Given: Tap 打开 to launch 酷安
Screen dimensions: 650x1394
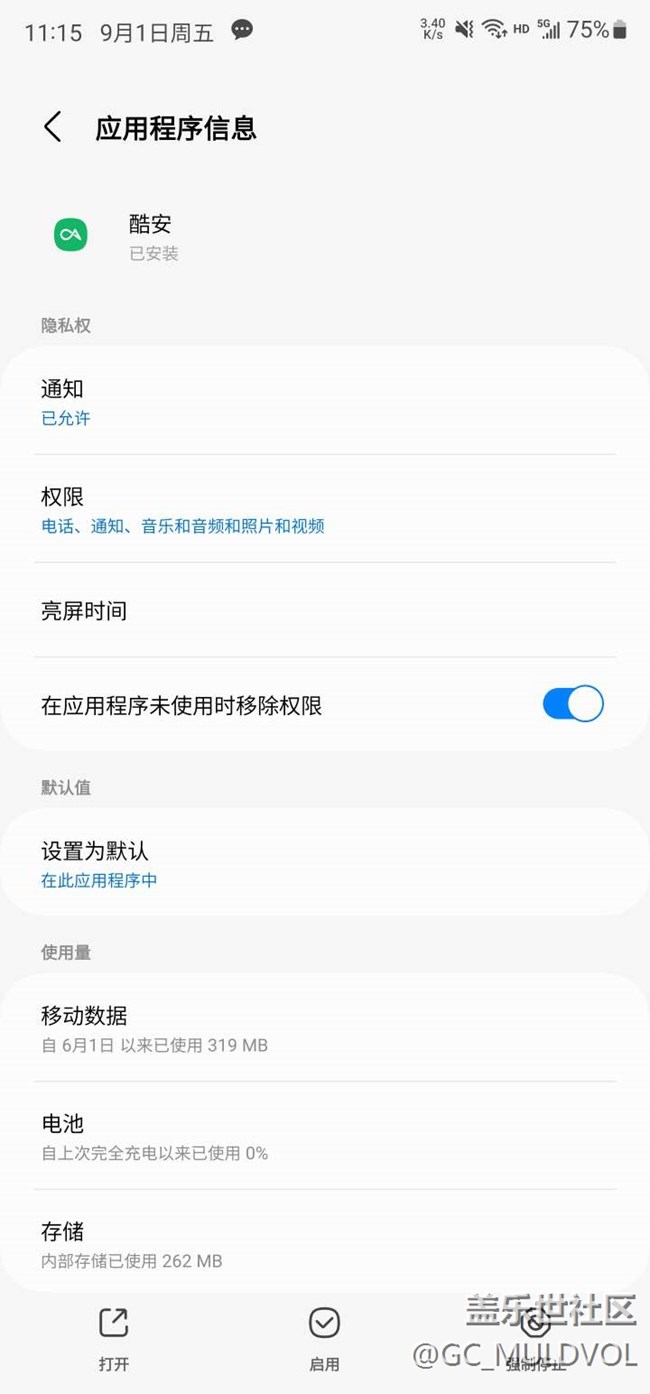Looking at the screenshot, I should tap(114, 1338).
